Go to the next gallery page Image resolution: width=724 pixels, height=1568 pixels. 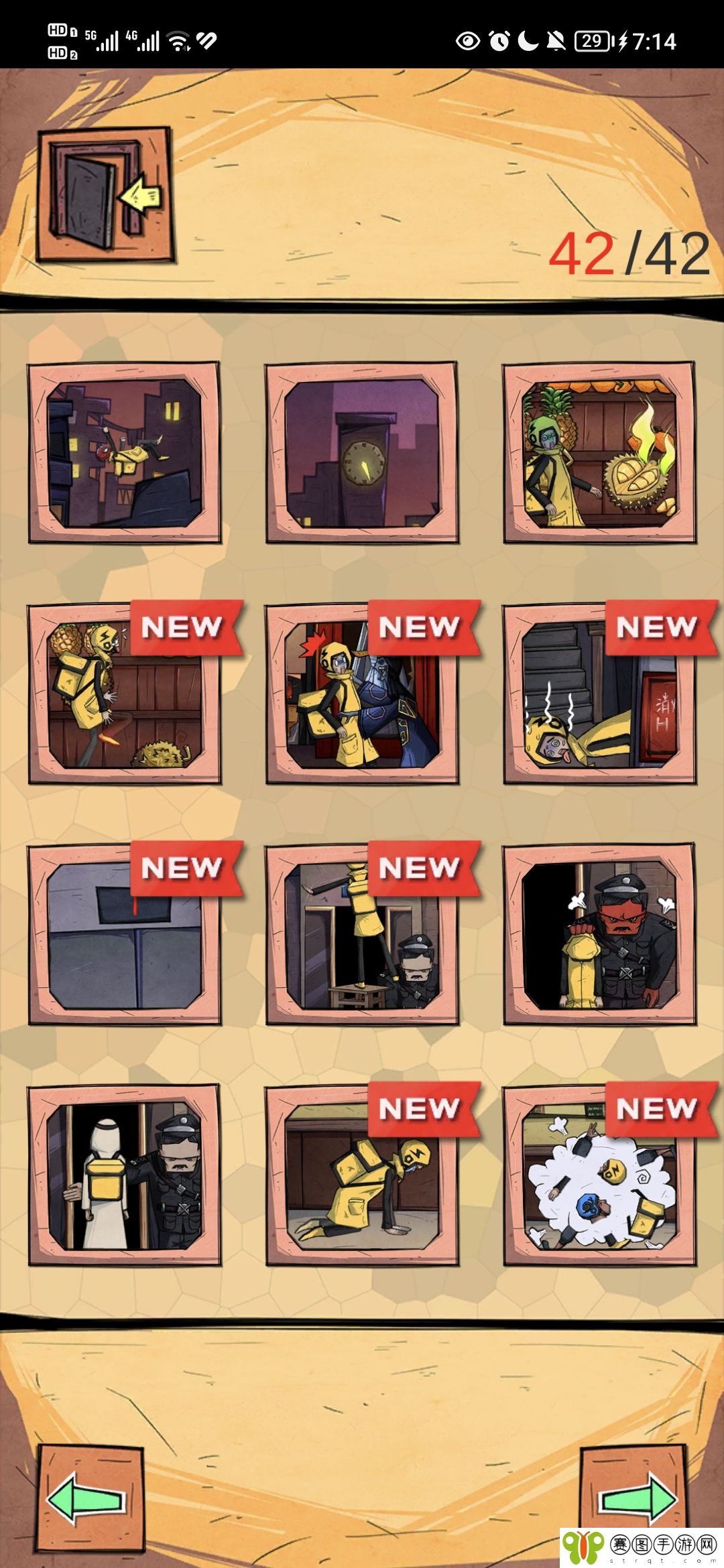[x=634, y=1498]
